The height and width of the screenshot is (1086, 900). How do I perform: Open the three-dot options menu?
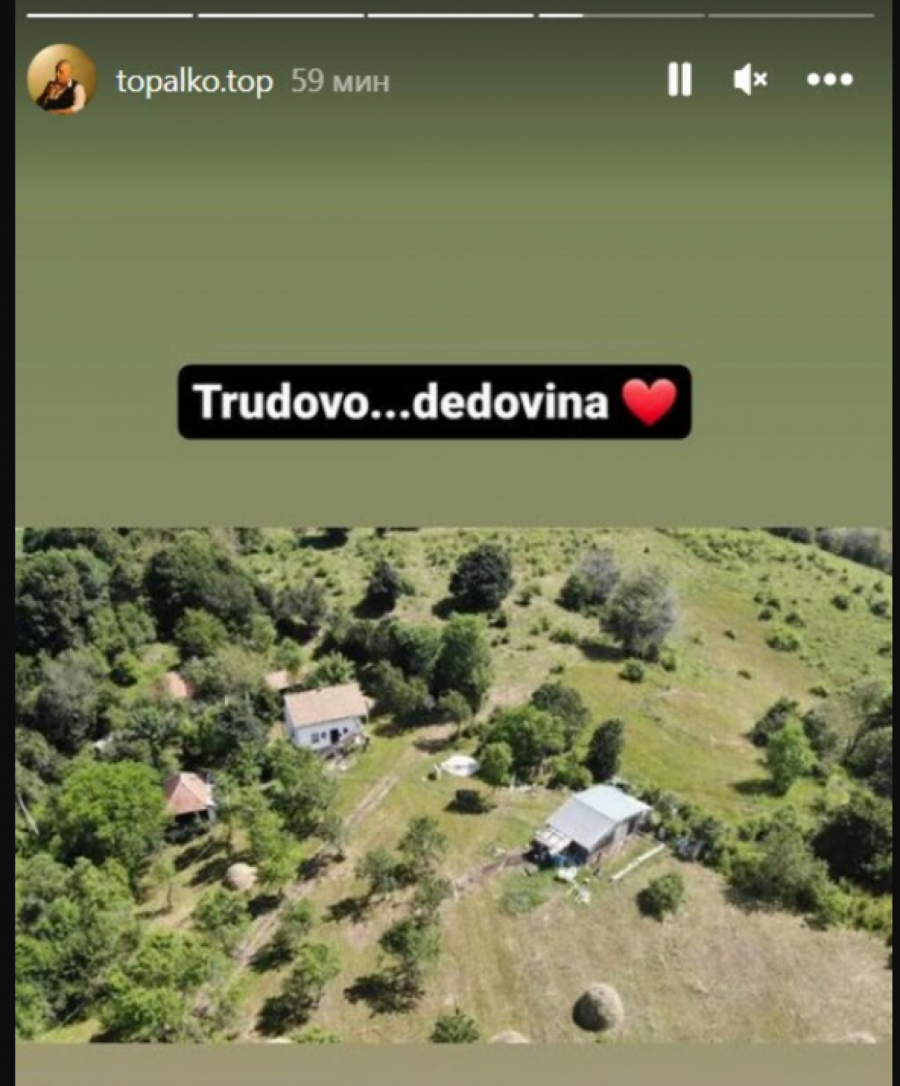pyautogui.click(x=829, y=79)
